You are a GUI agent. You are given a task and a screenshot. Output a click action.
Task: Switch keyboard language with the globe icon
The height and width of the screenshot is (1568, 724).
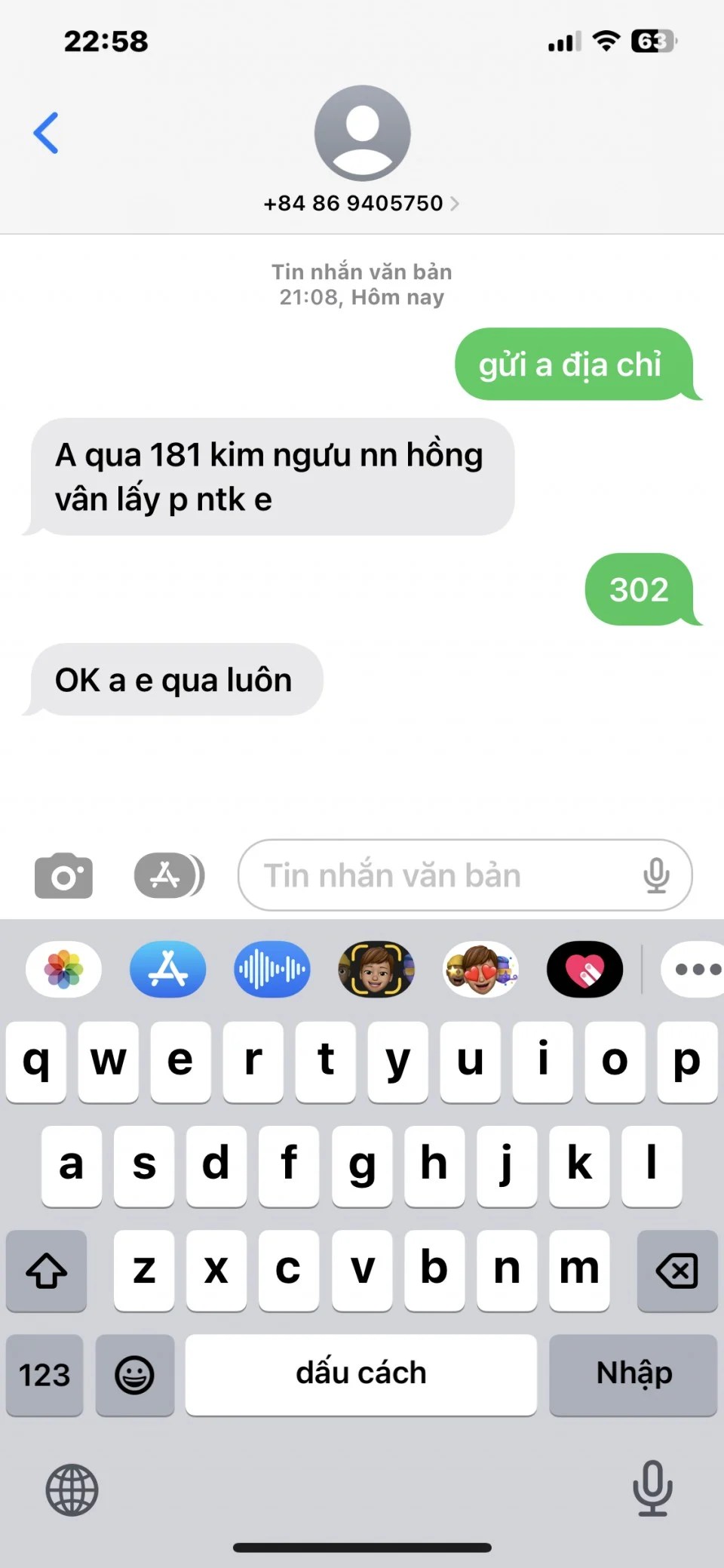72,1490
